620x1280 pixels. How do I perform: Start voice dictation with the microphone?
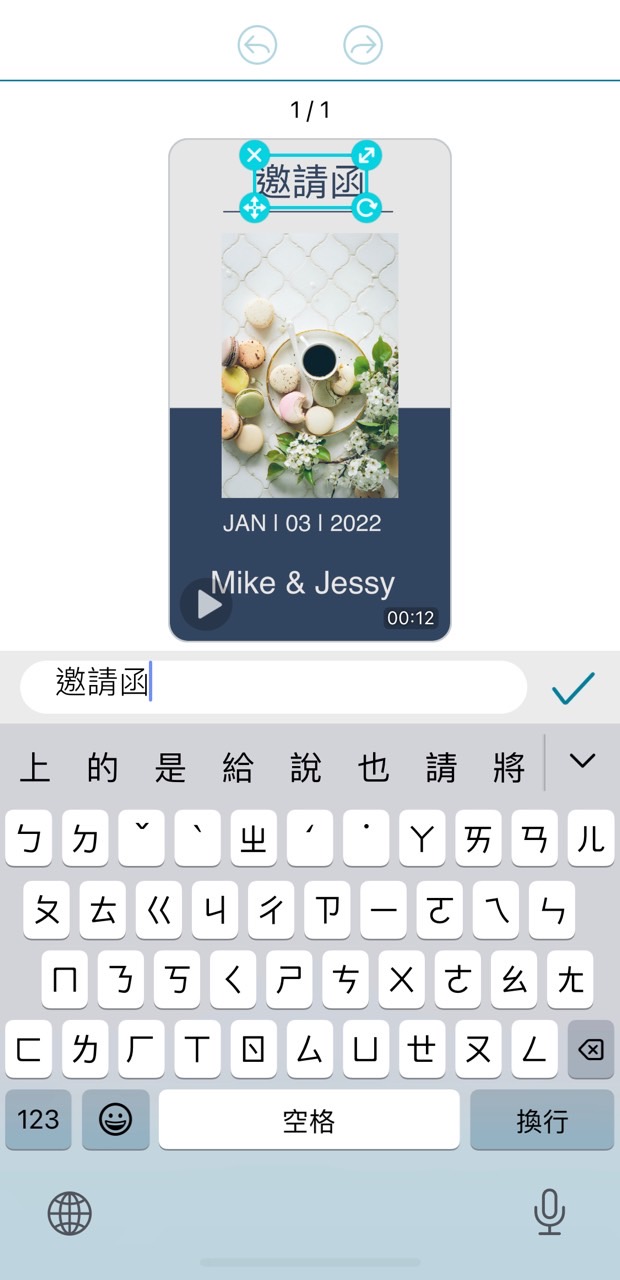(548, 1213)
